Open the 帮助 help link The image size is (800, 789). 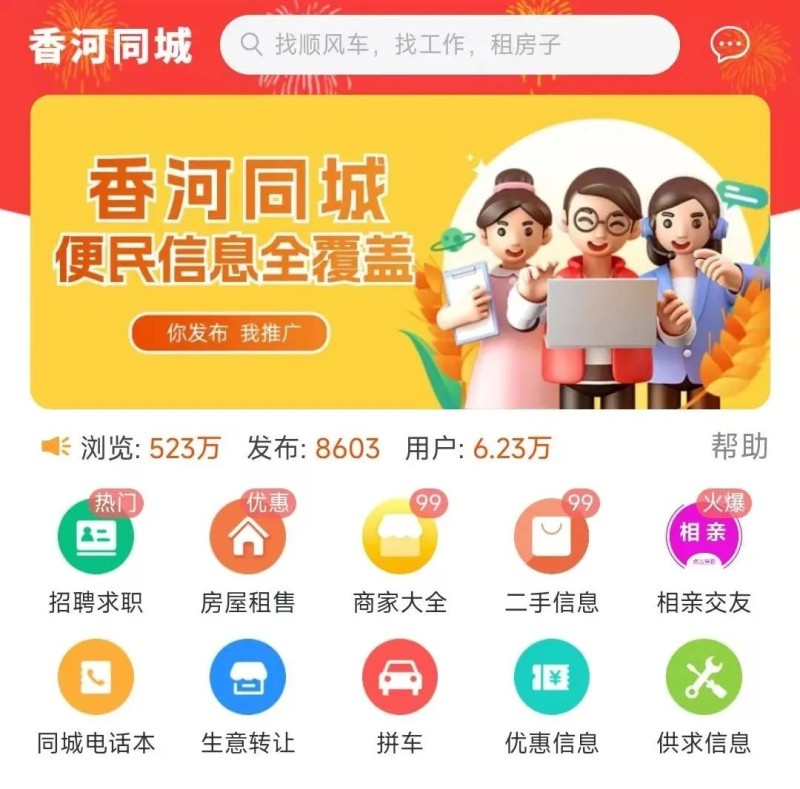[739, 447]
